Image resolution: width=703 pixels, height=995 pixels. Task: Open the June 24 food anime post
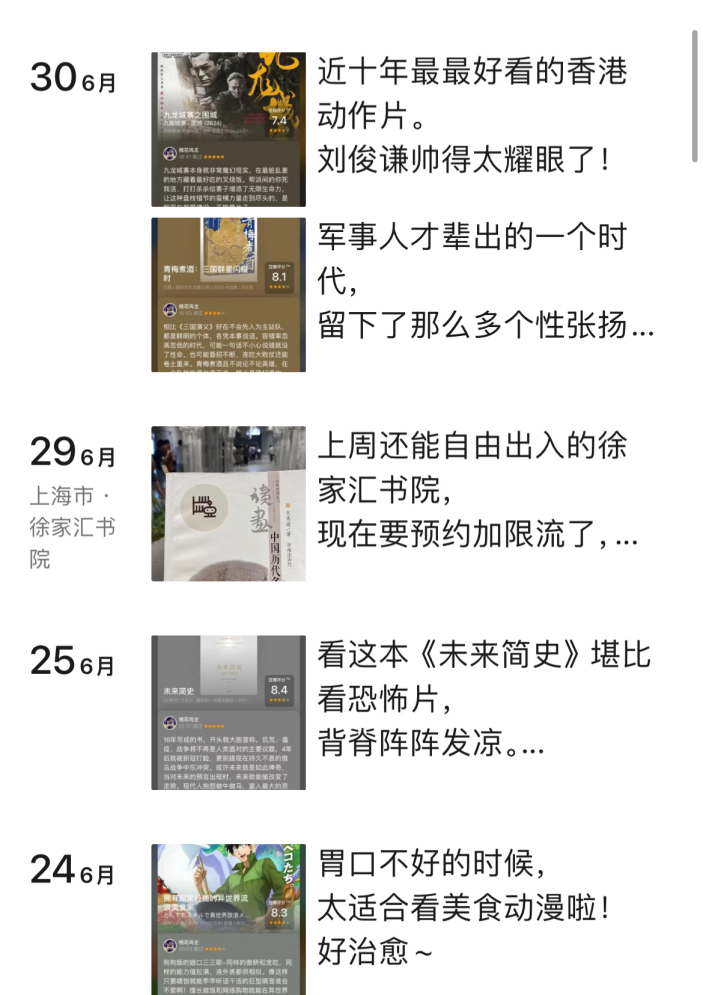[228, 920]
